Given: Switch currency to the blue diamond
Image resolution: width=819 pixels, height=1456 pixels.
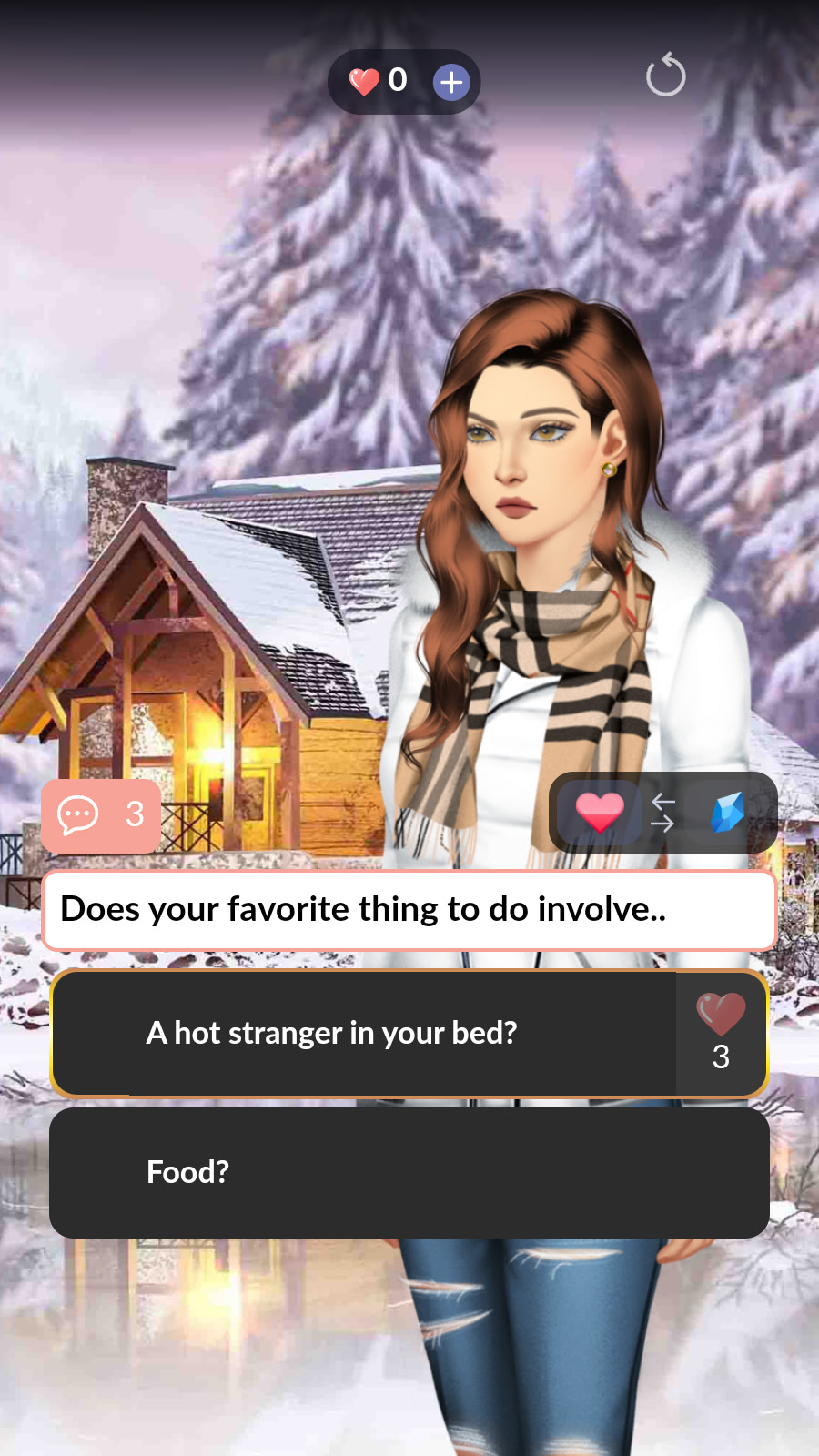Looking at the screenshot, I should click(727, 813).
